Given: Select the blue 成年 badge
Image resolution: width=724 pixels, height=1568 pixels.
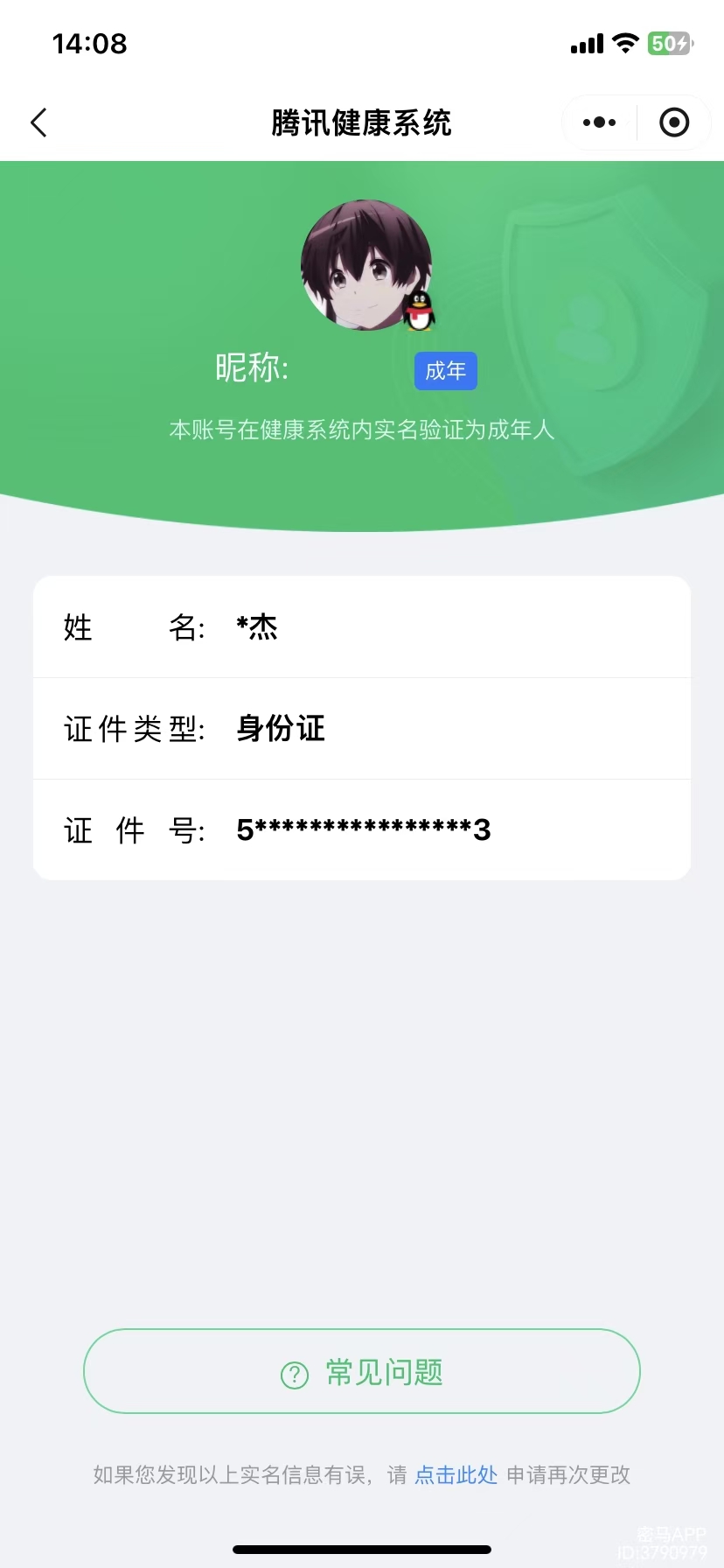Looking at the screenshot, I should (x=445, y=371).
